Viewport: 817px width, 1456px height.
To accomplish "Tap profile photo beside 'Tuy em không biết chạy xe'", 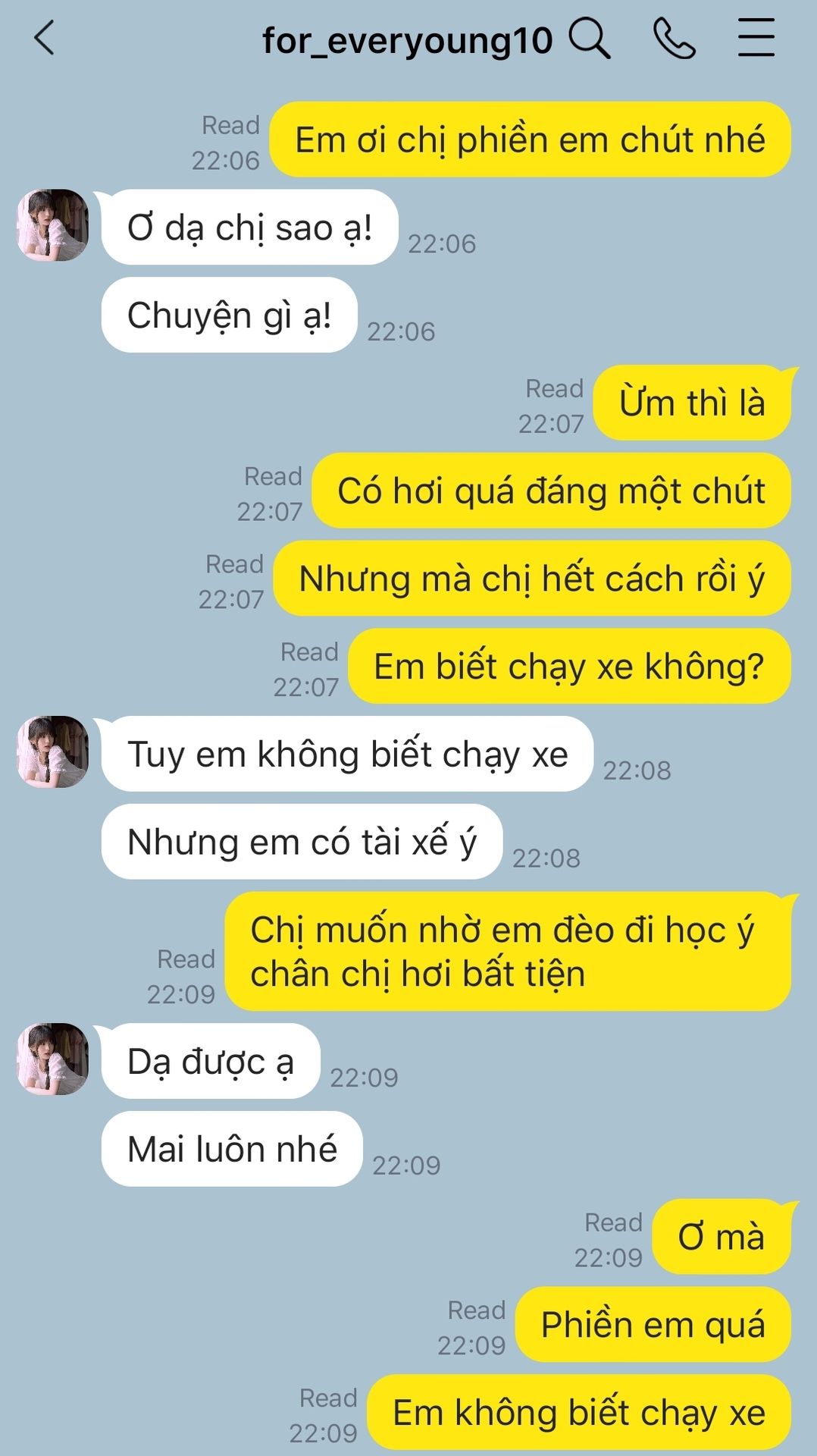I will click(x=53, y=752).
